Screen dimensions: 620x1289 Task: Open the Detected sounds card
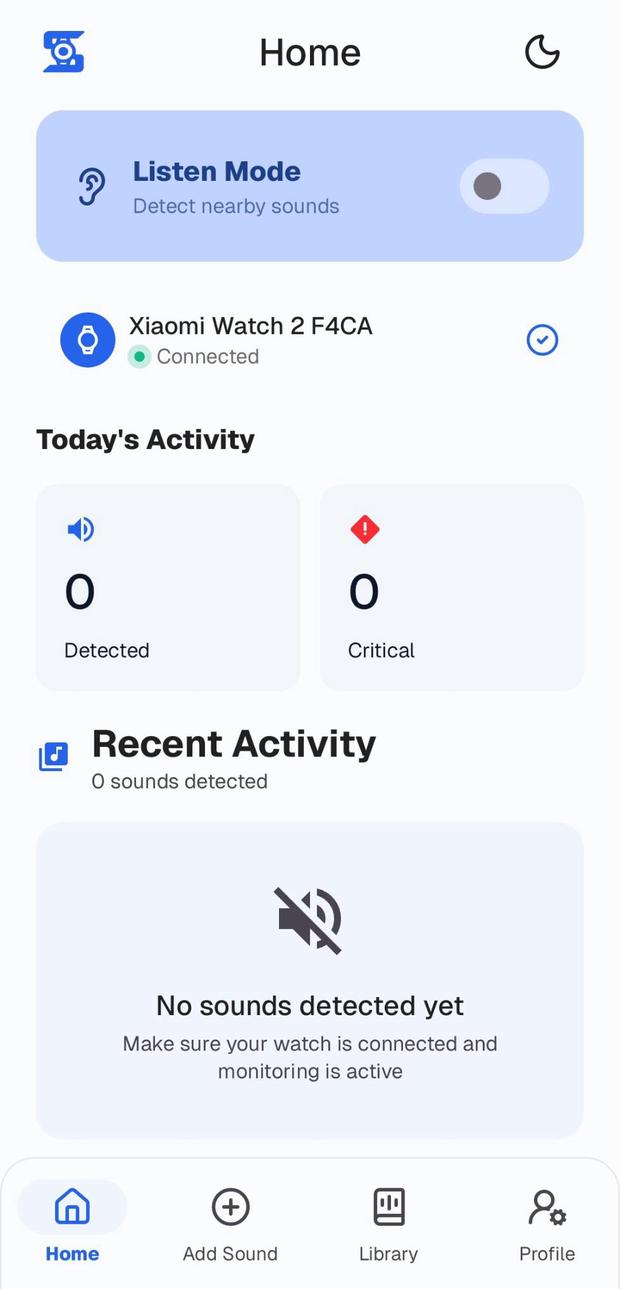tap(168, 588)
